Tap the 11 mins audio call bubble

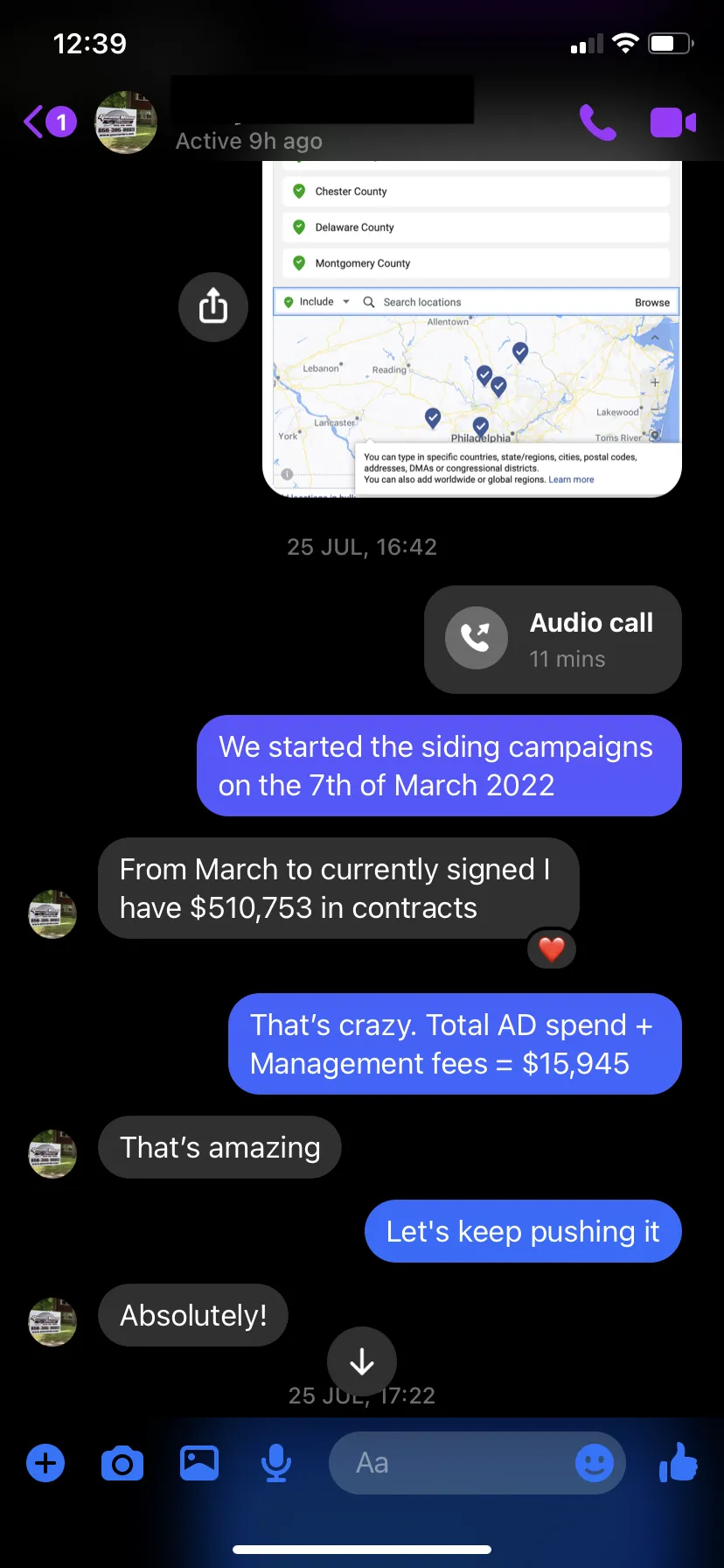click(x=553, y=640)
